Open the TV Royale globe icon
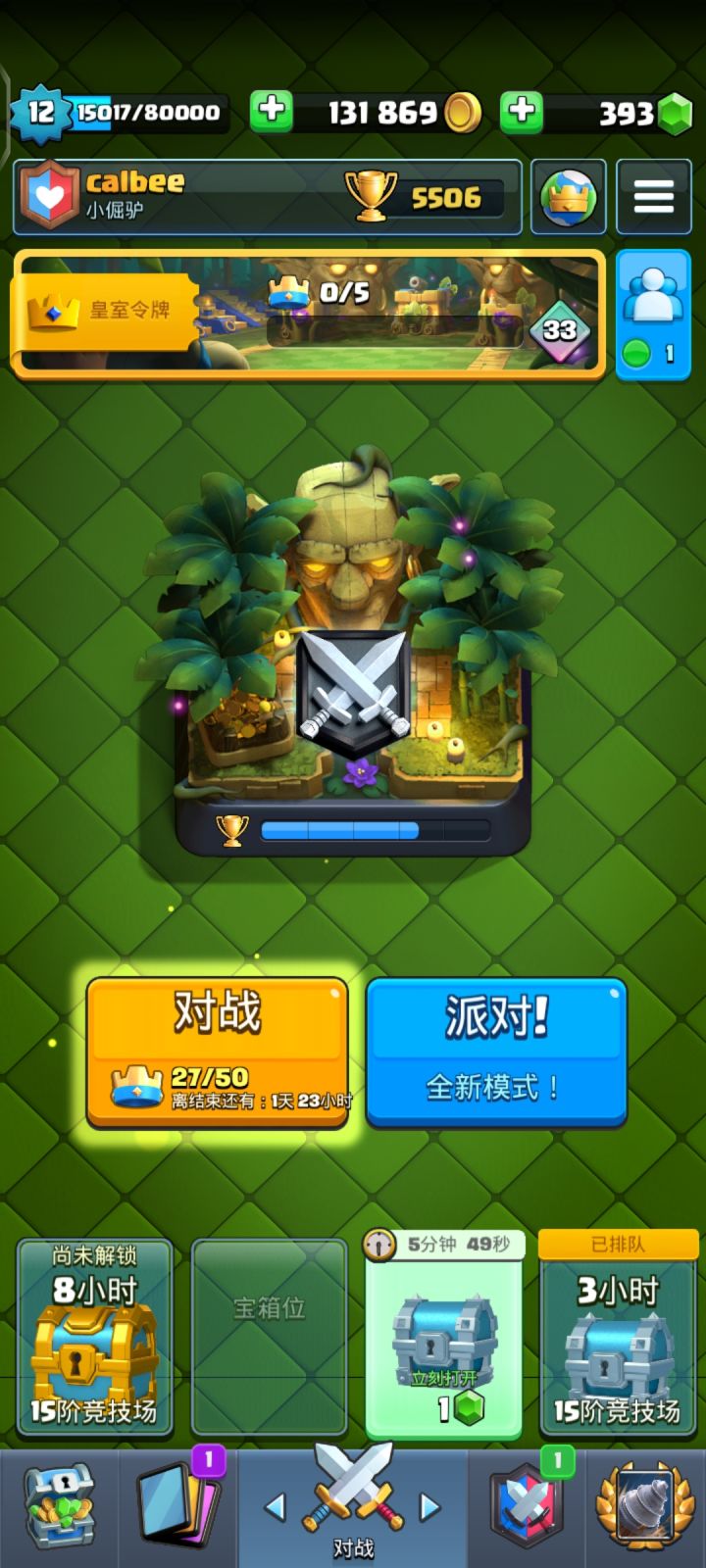The image size is (706, 1568). tap(568, 196)
